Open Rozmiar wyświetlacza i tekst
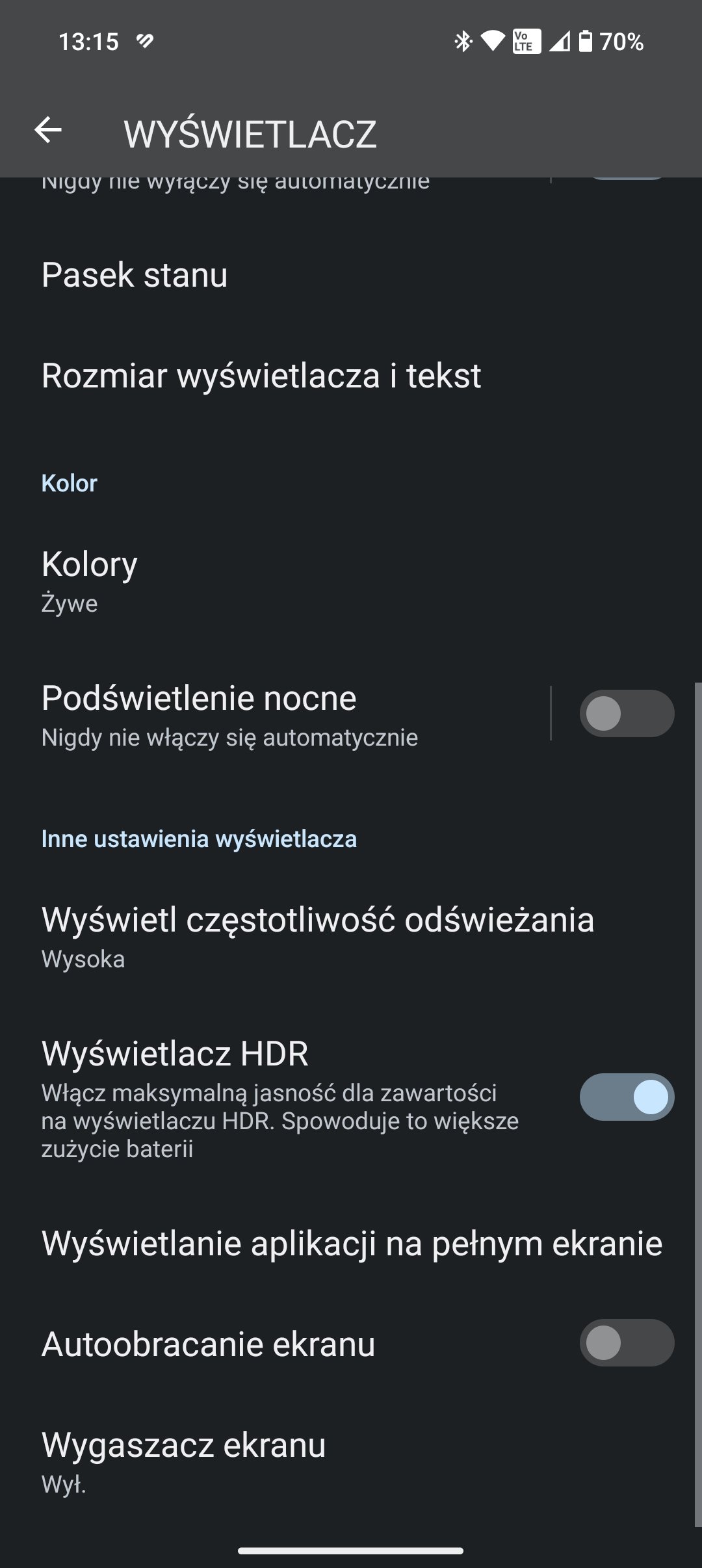 [x=351, y=376]
